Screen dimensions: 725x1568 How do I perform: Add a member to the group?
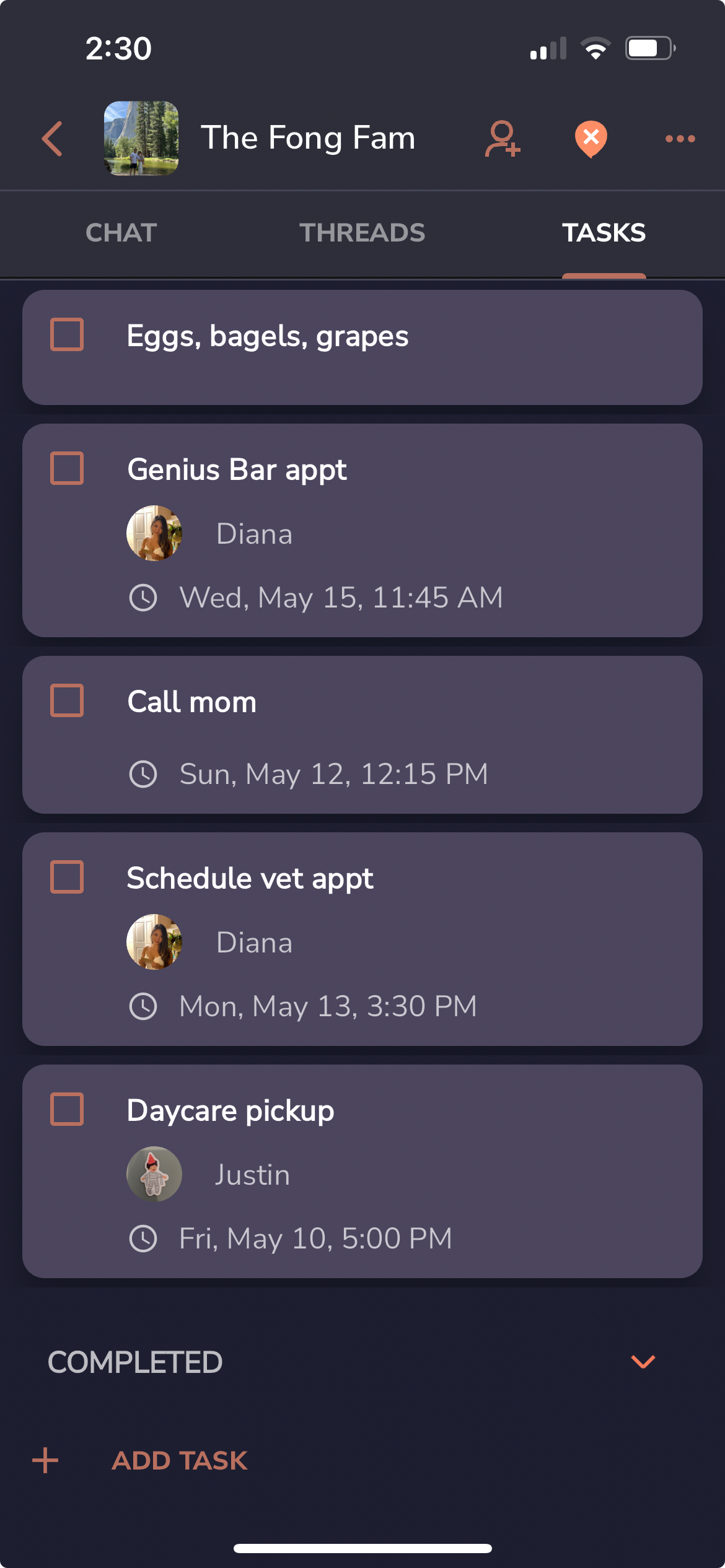coord(503,138)
